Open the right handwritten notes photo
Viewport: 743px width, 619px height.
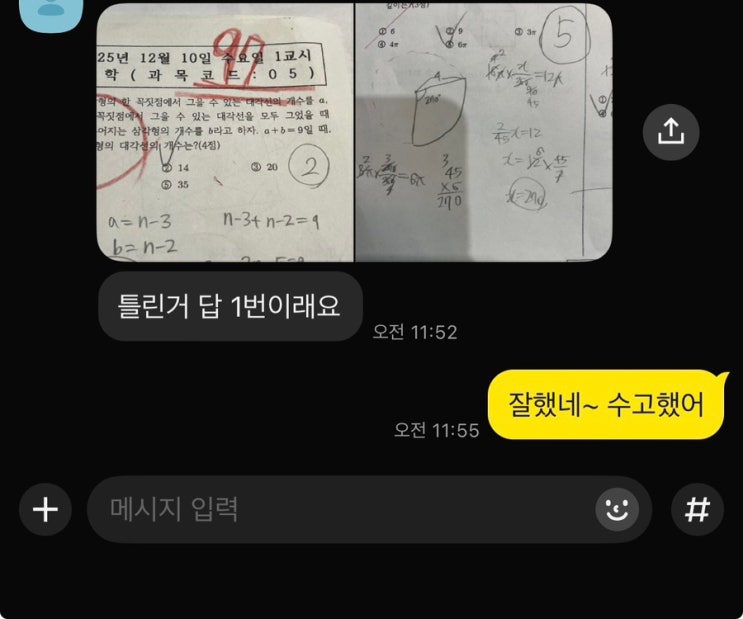(x=483, y=132)
